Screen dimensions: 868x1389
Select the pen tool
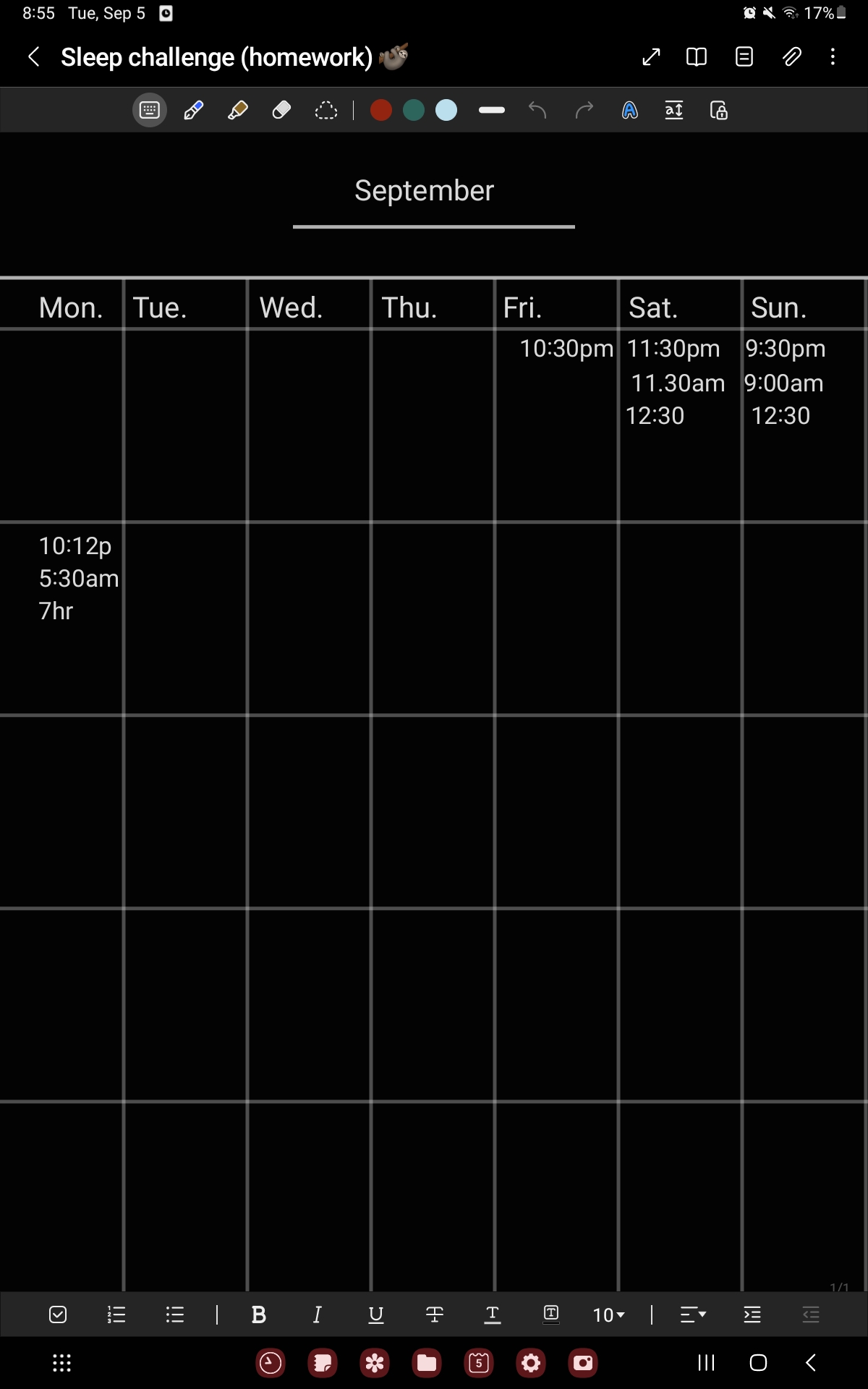pyautogui.click(x=193, y=111)
